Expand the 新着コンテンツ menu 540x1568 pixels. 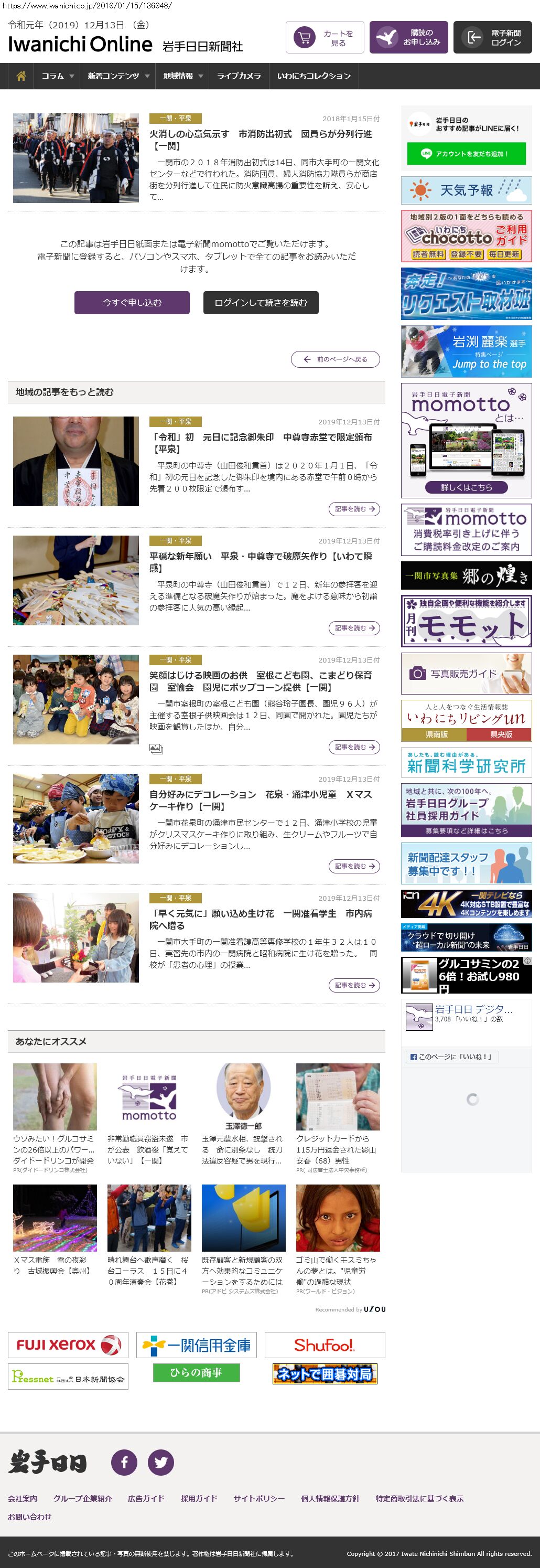pyautogui.click(x=117, y=76)
